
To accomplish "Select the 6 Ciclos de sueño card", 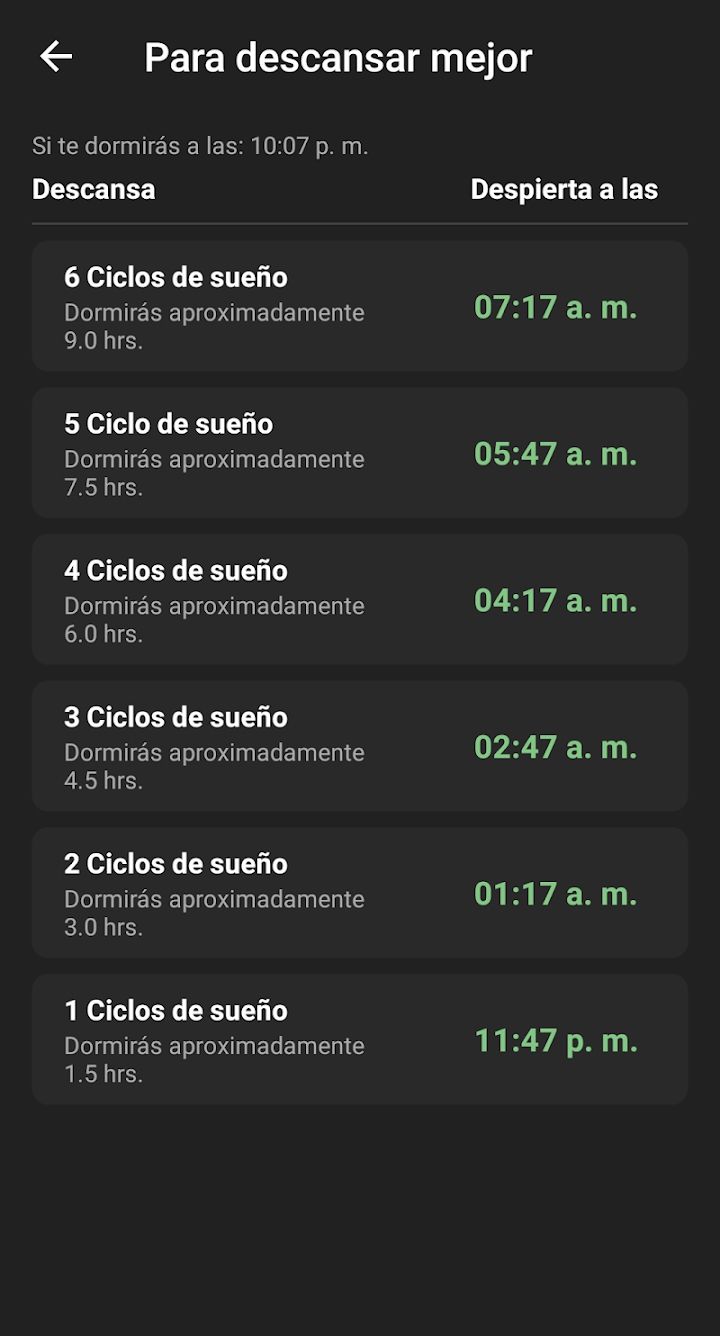I will pos(360,306).
